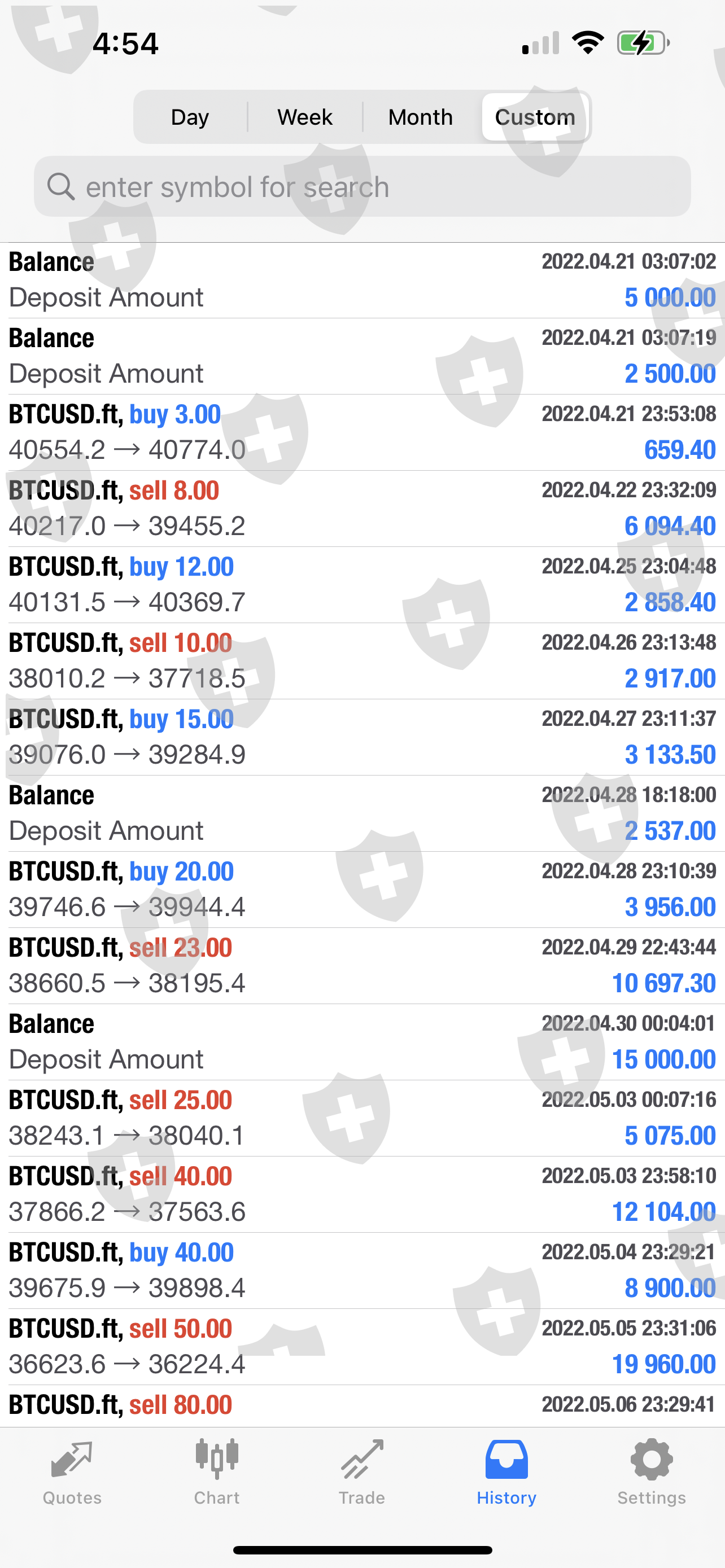Show history for the Month
The width and height of the screenshot is (725, 1568).
[421, 117]
